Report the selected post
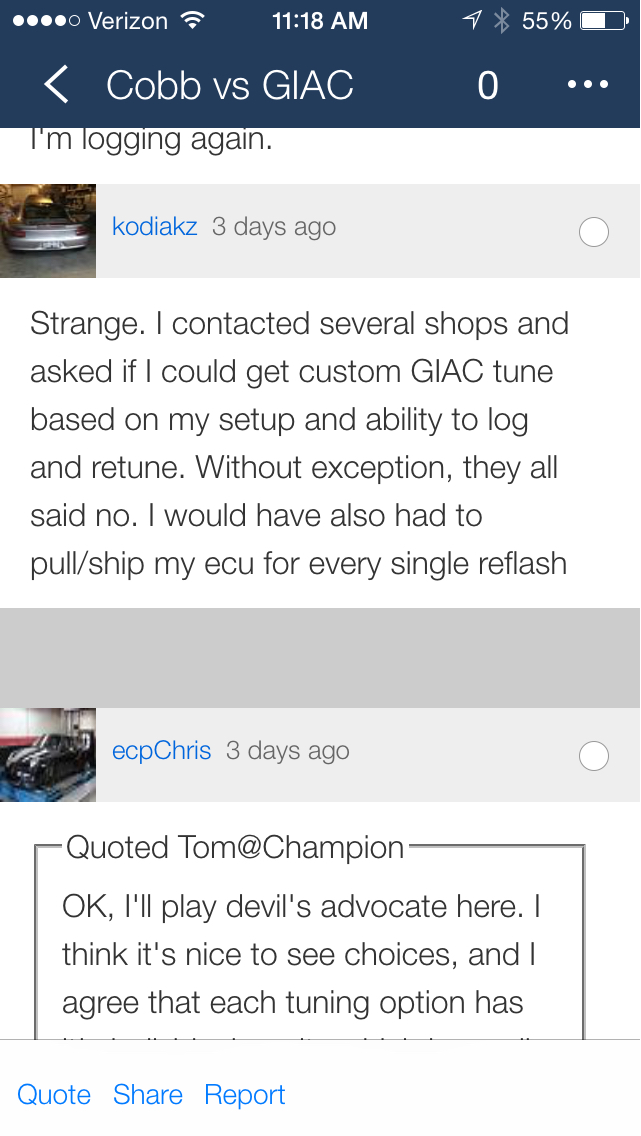641x1136 pixels. tap(245, 1095)
